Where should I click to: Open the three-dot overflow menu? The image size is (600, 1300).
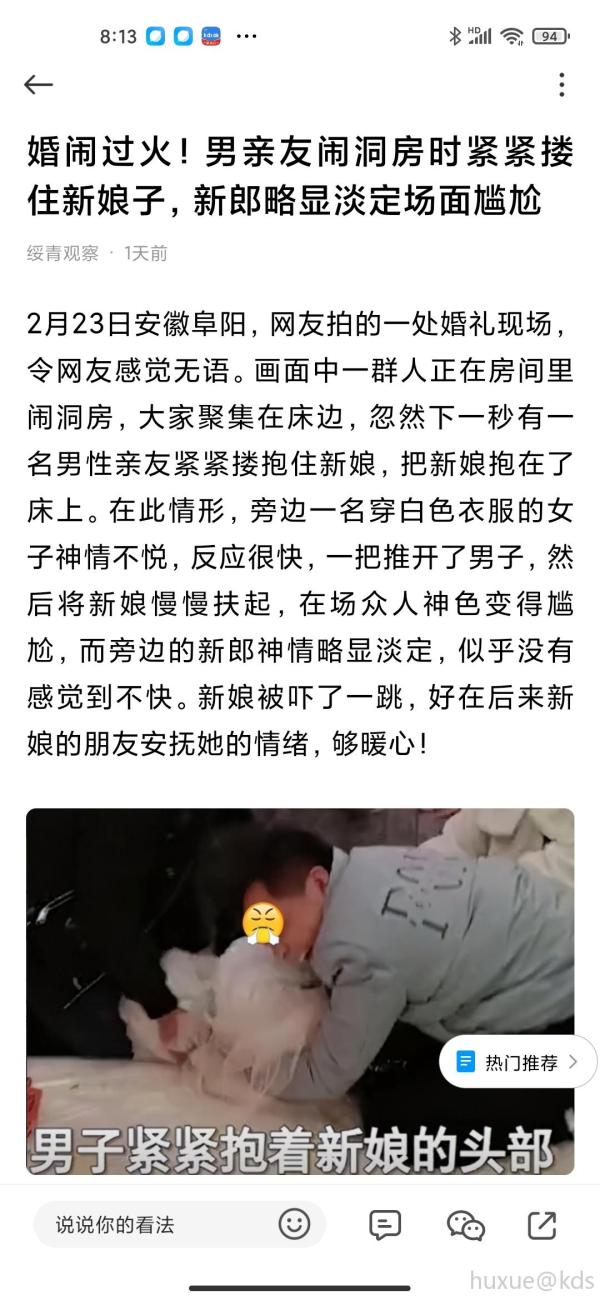[562, 85]
